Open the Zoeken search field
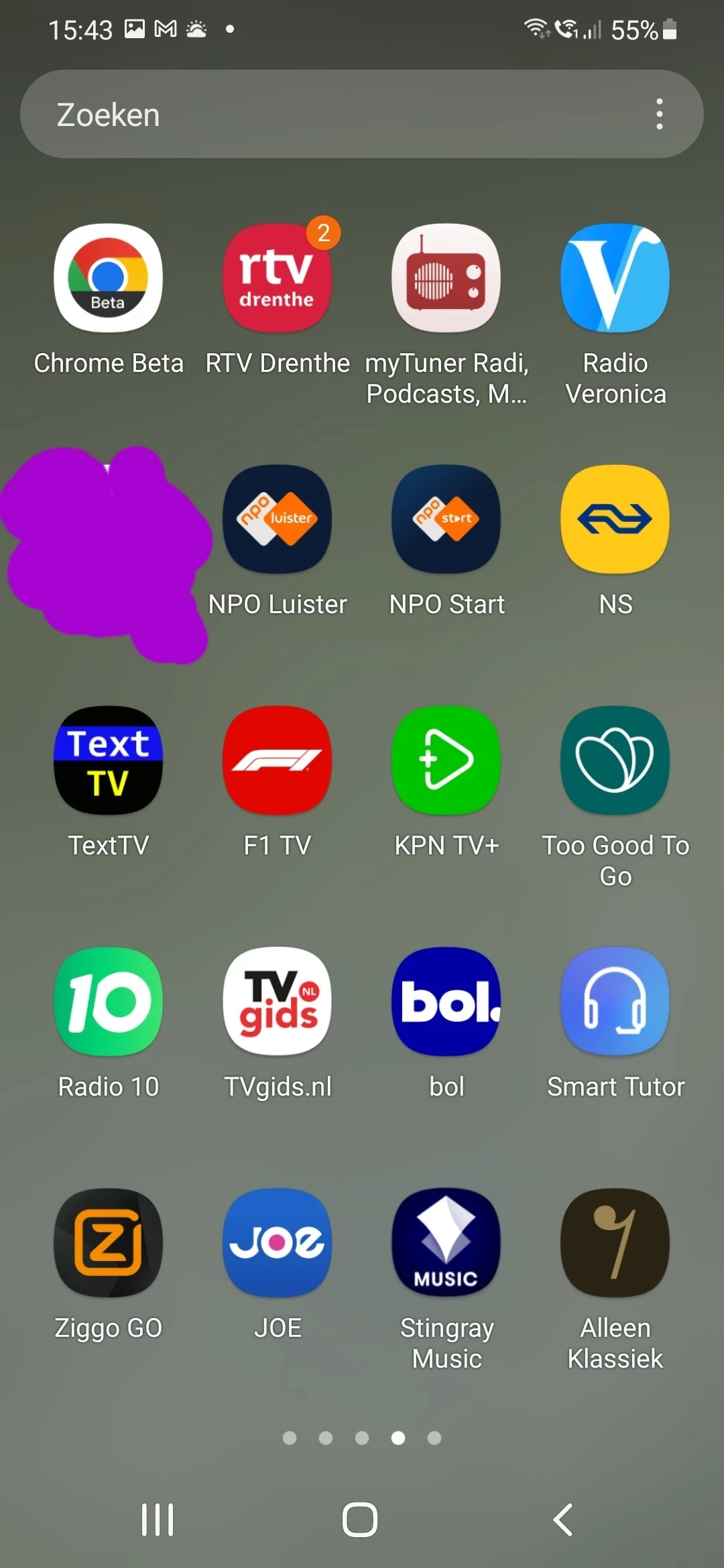Image resolution: width=724 pixels, height=1568 pixels. [335, 115]
